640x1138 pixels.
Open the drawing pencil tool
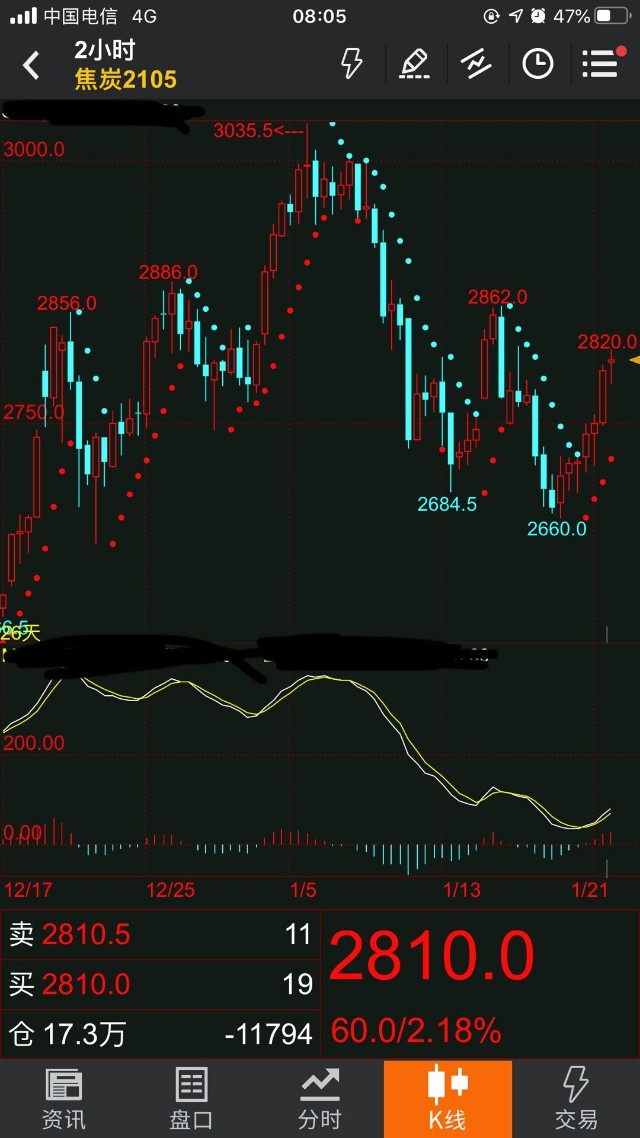pos(413,64)
